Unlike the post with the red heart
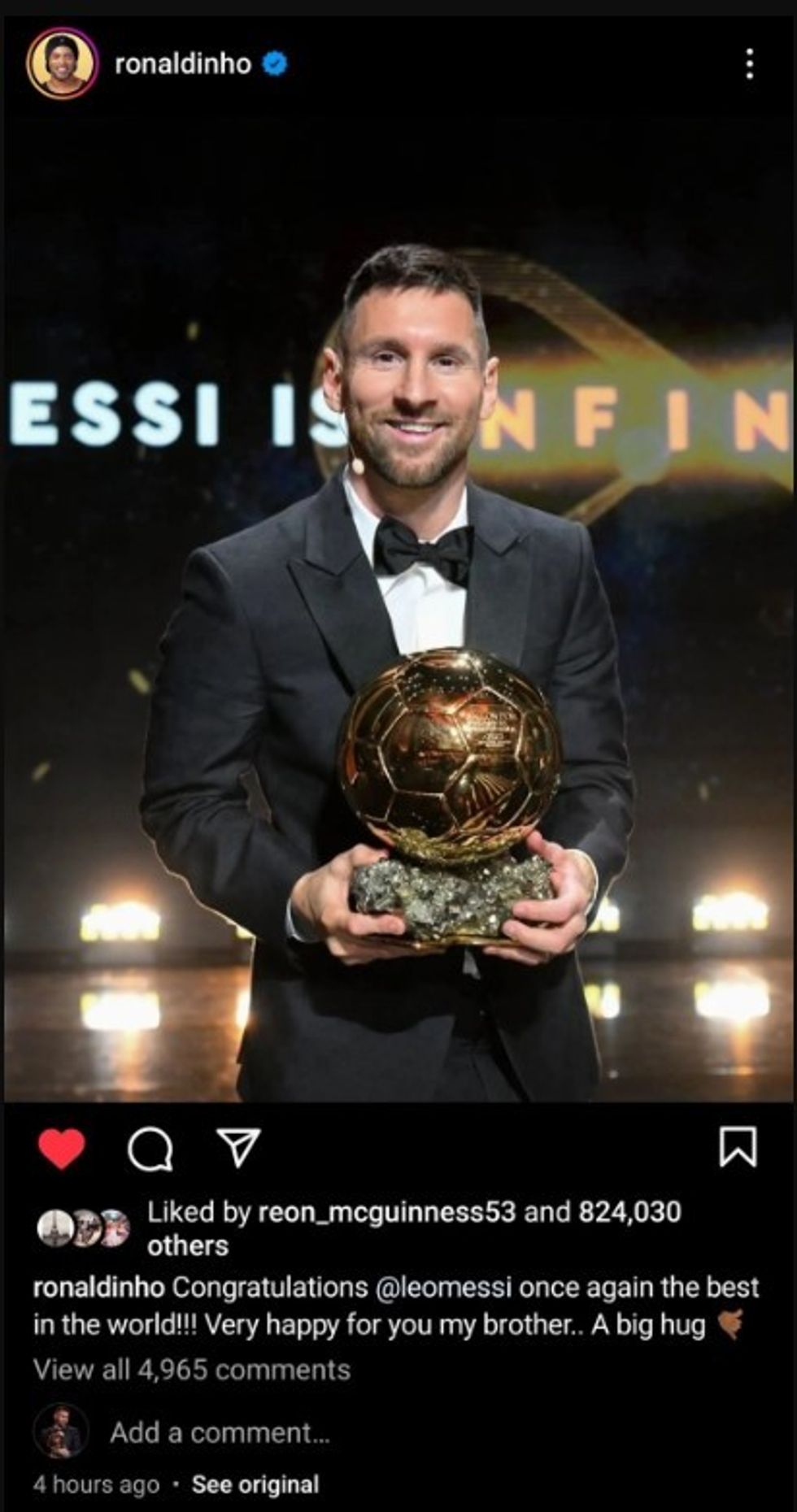Image resolution: width=797 pixels, height=1512 pixels. coord(62,1149)
